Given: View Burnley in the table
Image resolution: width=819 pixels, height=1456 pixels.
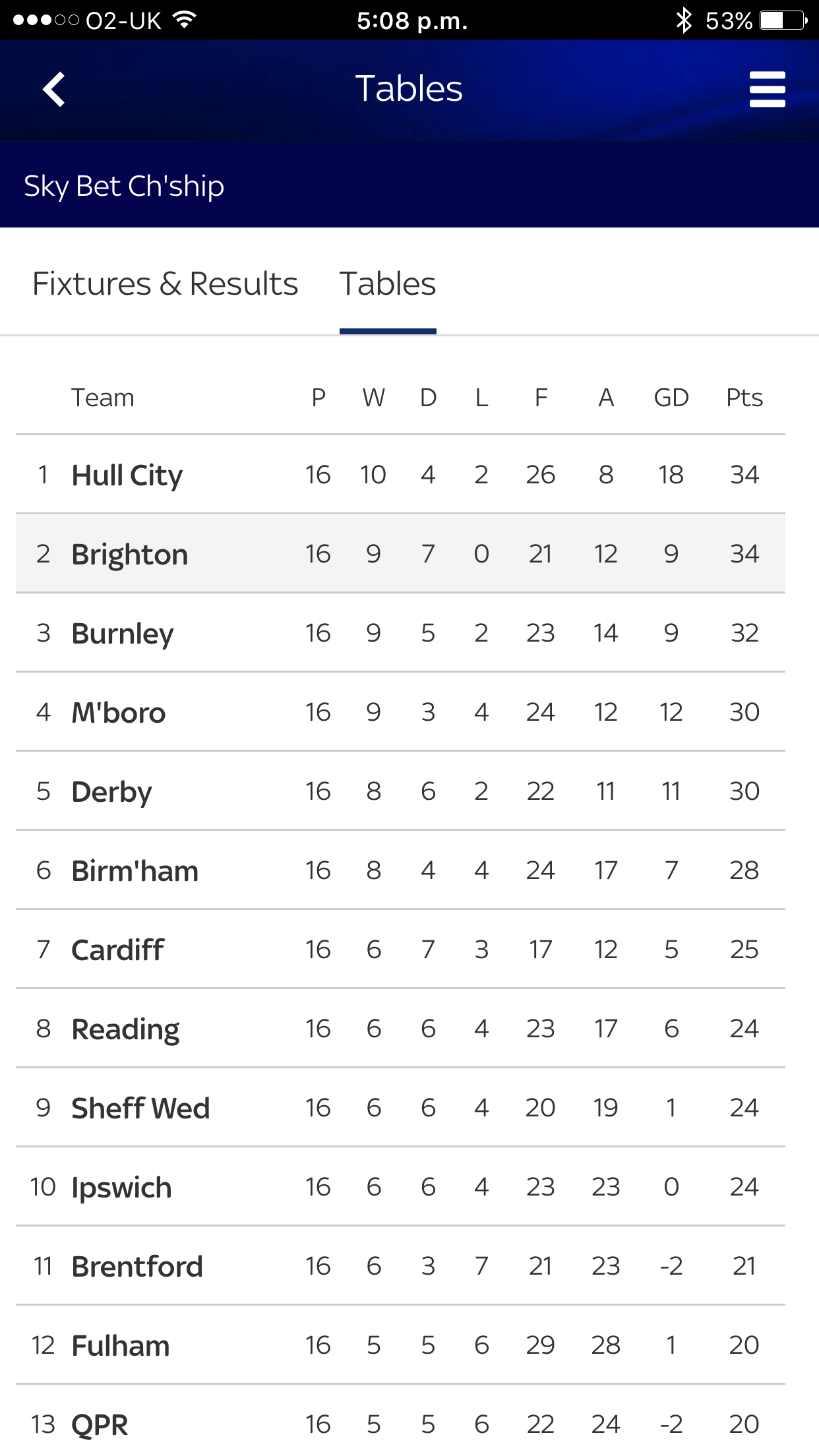Looking at the screenshot, I should point(400,632).
